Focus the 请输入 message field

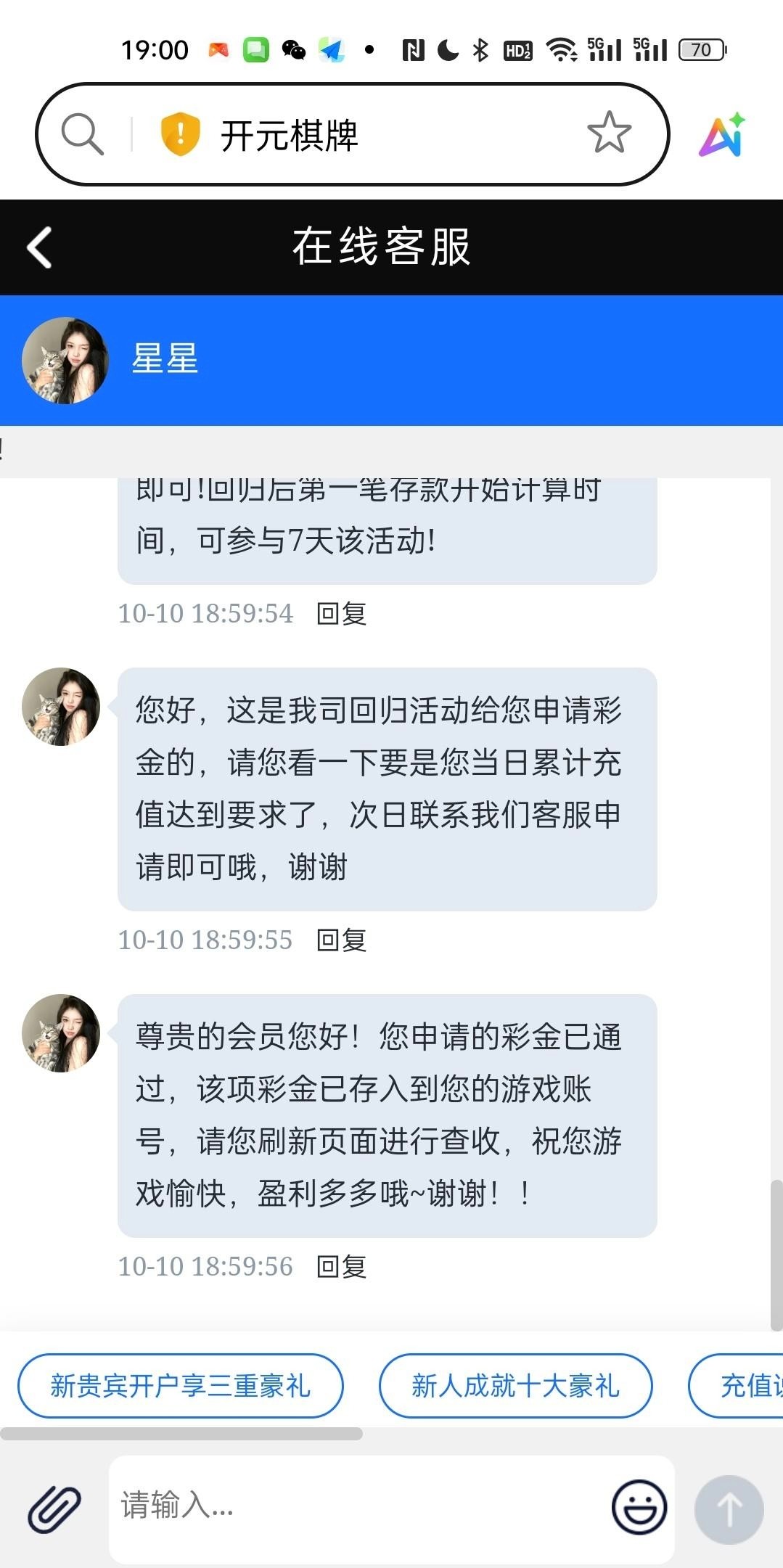tap(356, 1506)
